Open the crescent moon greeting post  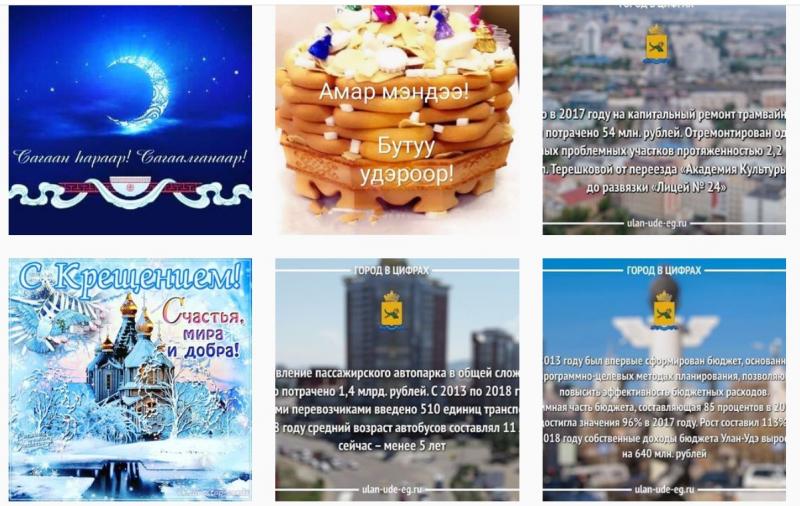click(130, 120)
